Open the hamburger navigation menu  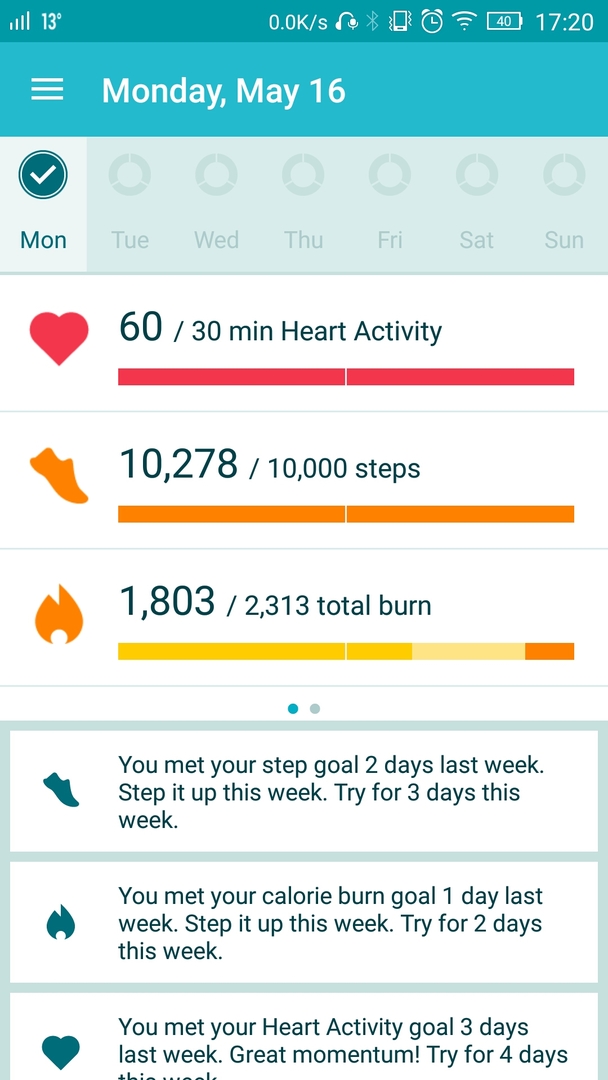pos(47,90)
